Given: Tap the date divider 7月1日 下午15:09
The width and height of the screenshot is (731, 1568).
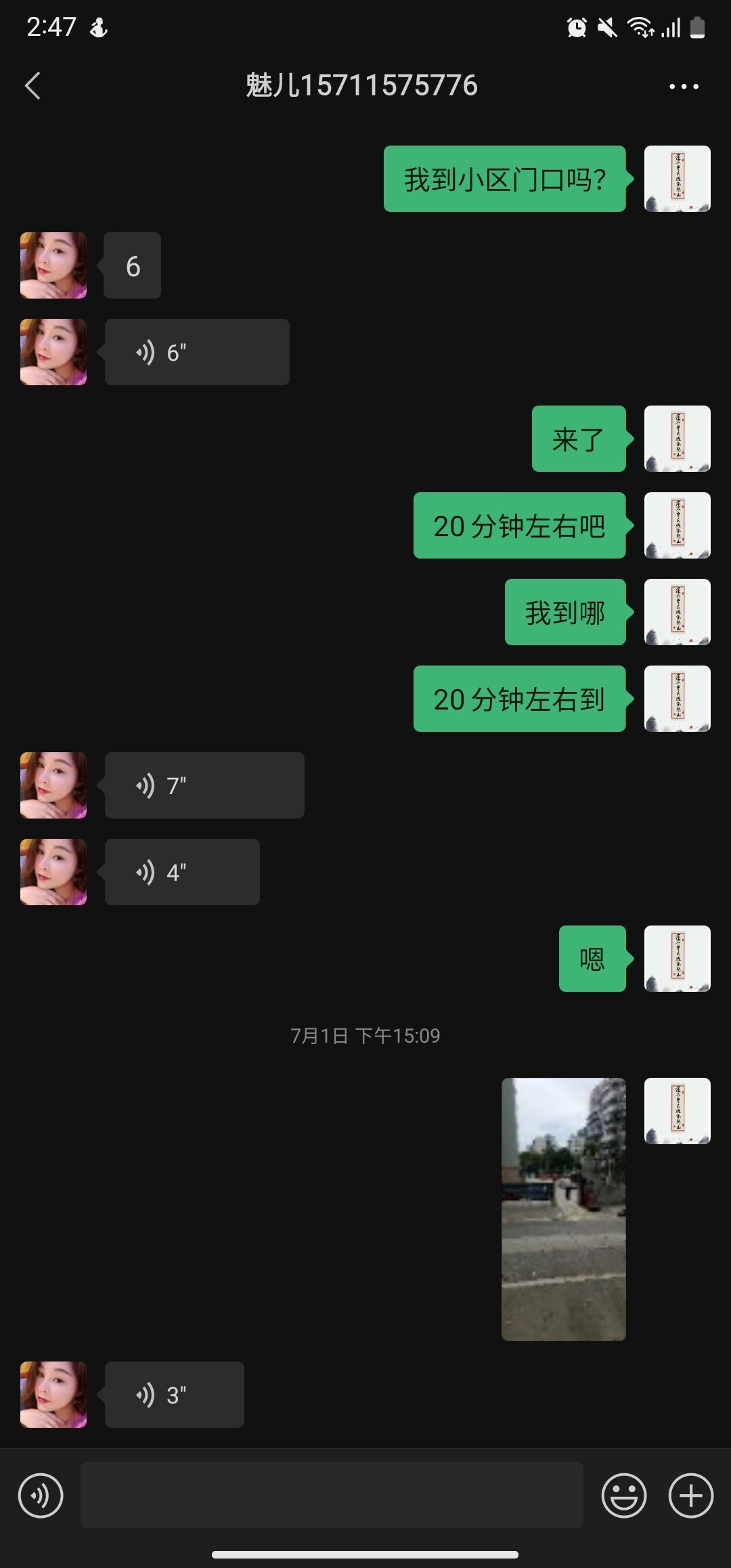Looking at the screenshot, I should (365, 1035).
